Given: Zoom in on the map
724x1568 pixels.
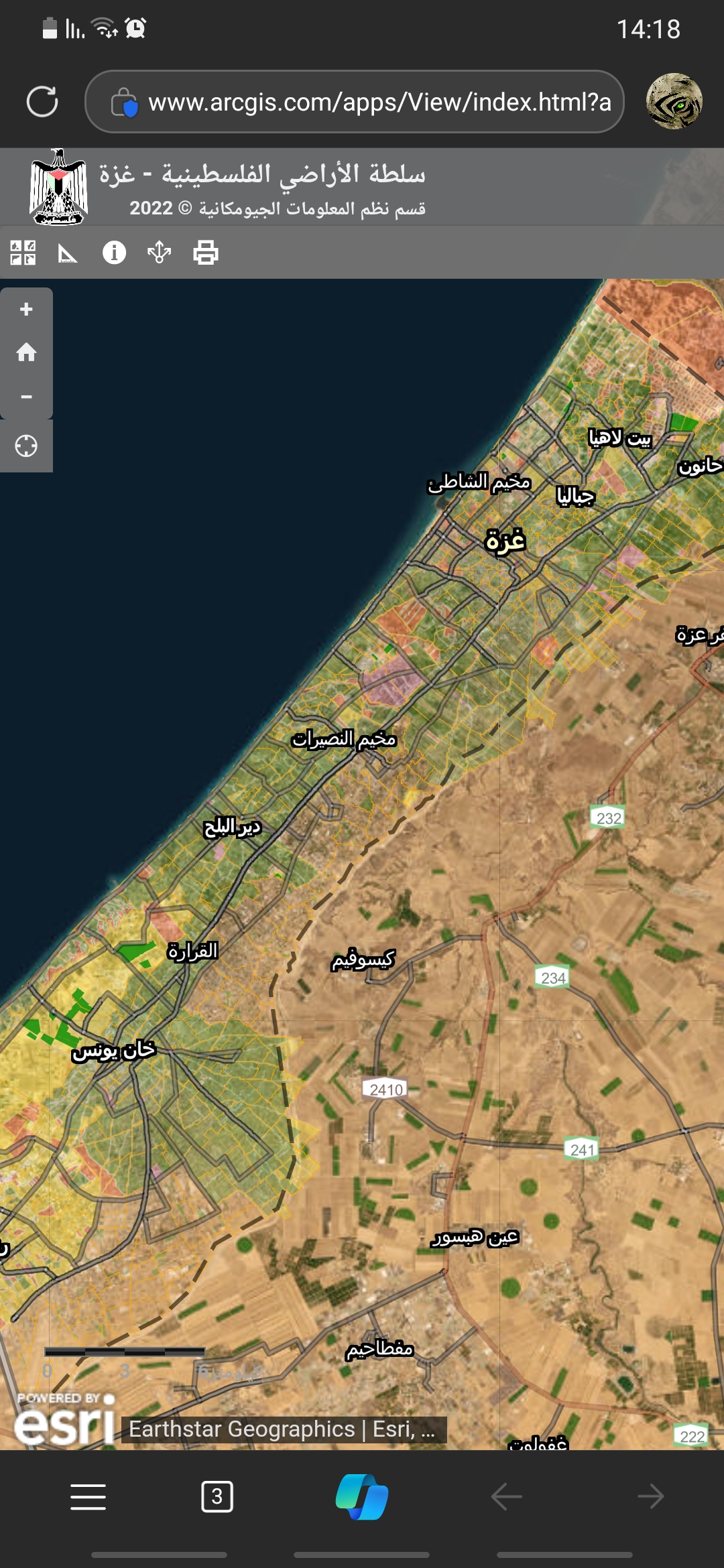Looking at the screenshot, I should pos(26,310).
